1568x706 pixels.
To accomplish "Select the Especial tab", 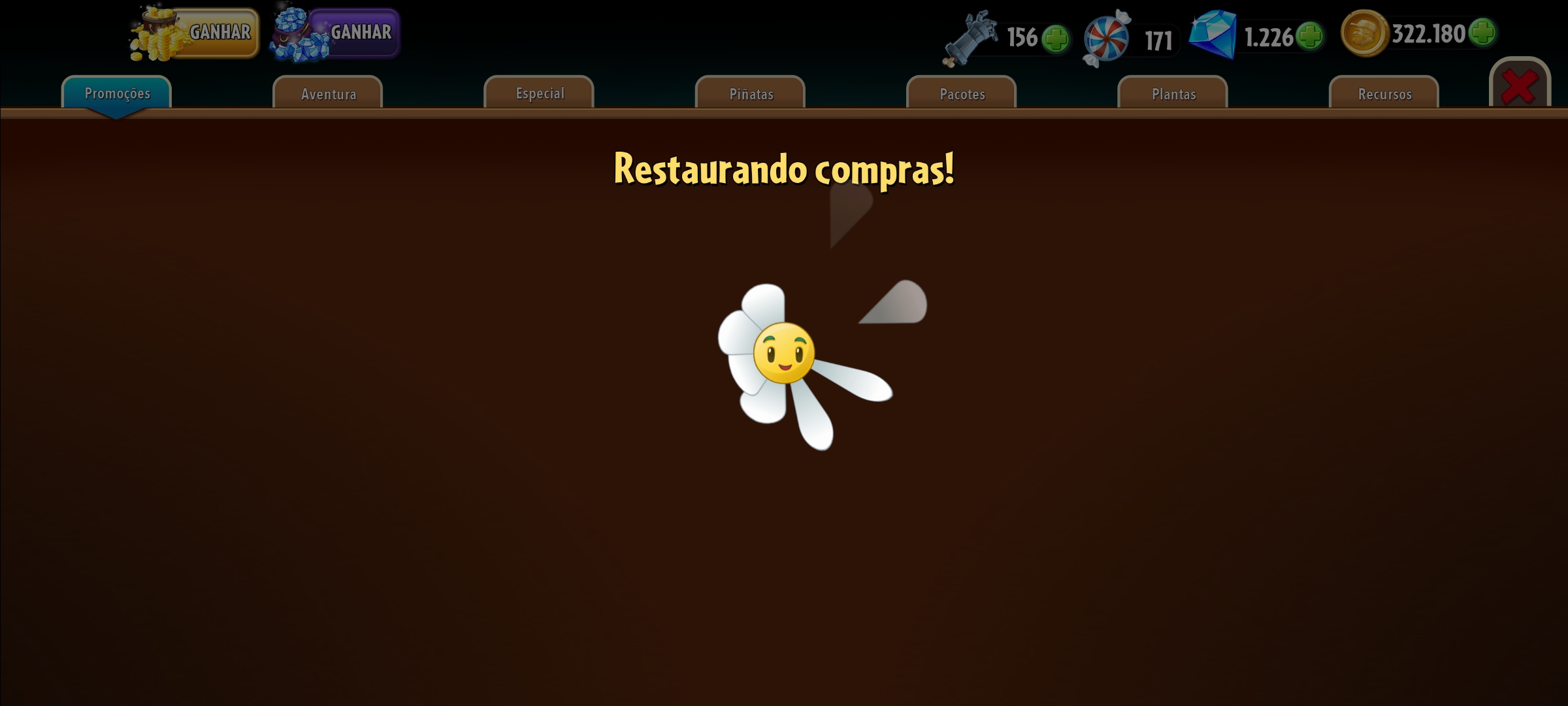I will coord(539,93).
